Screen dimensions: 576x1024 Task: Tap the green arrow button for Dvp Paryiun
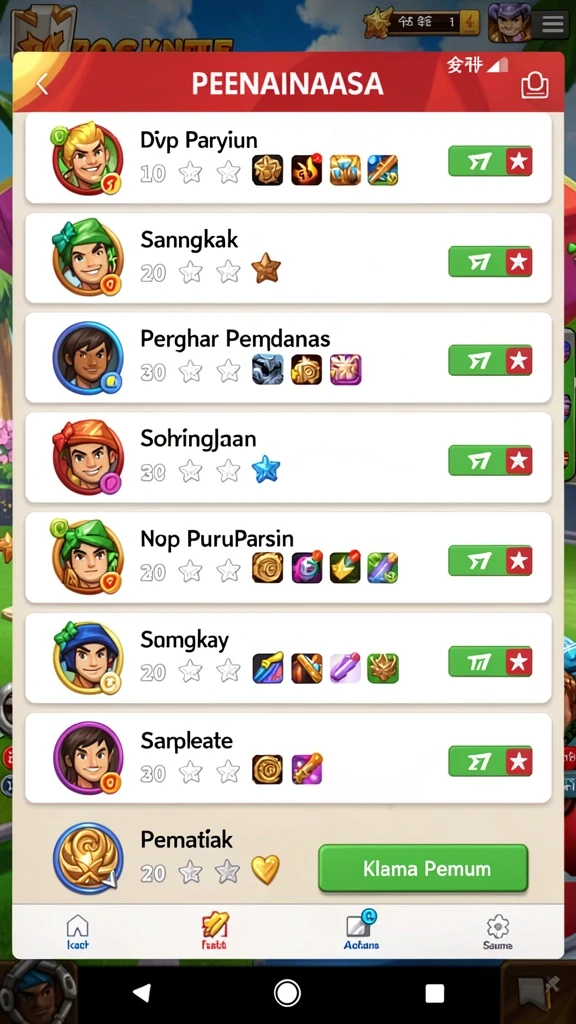(478, 161)
